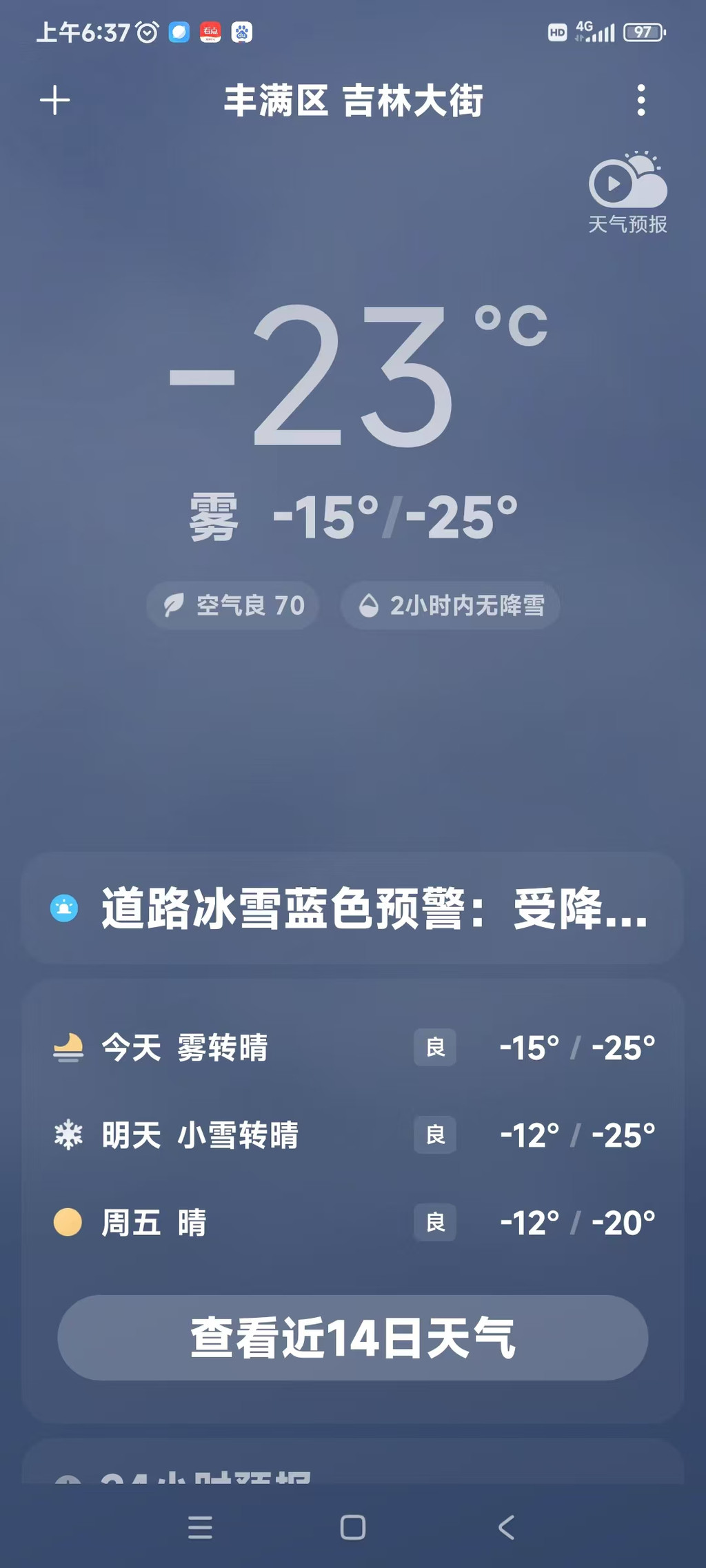Open the 道路冰雪蓝色预警 alert card
This screenshot has height=1568, width=706.
353,908
